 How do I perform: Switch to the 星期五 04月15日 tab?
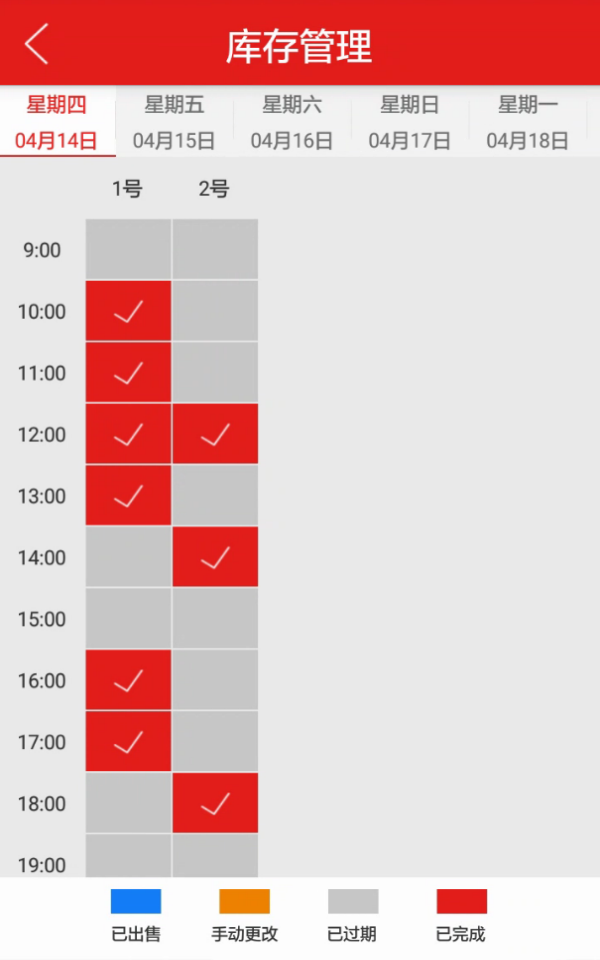point(174,122)
